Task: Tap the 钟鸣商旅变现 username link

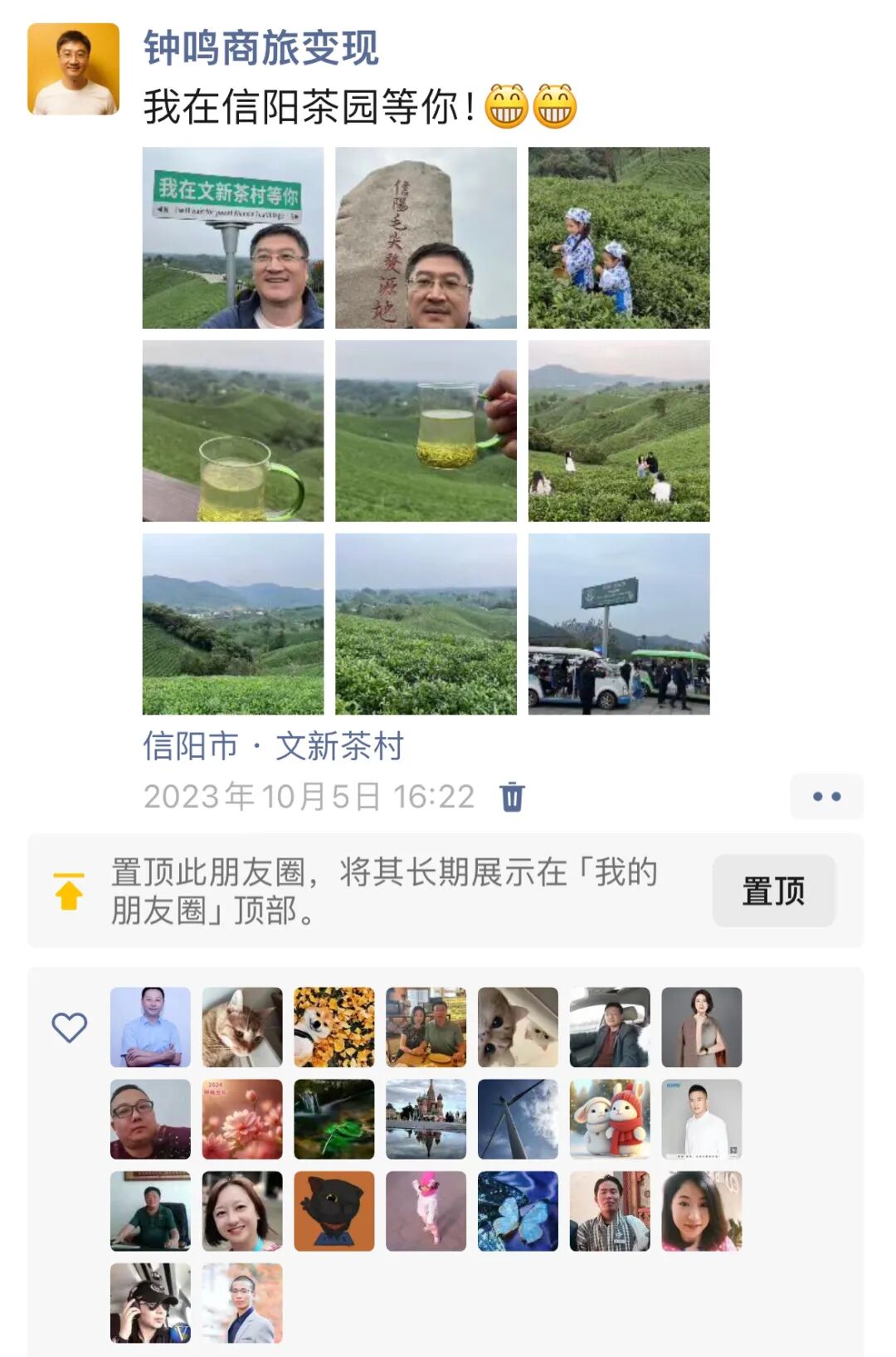Action: (261, 48)
